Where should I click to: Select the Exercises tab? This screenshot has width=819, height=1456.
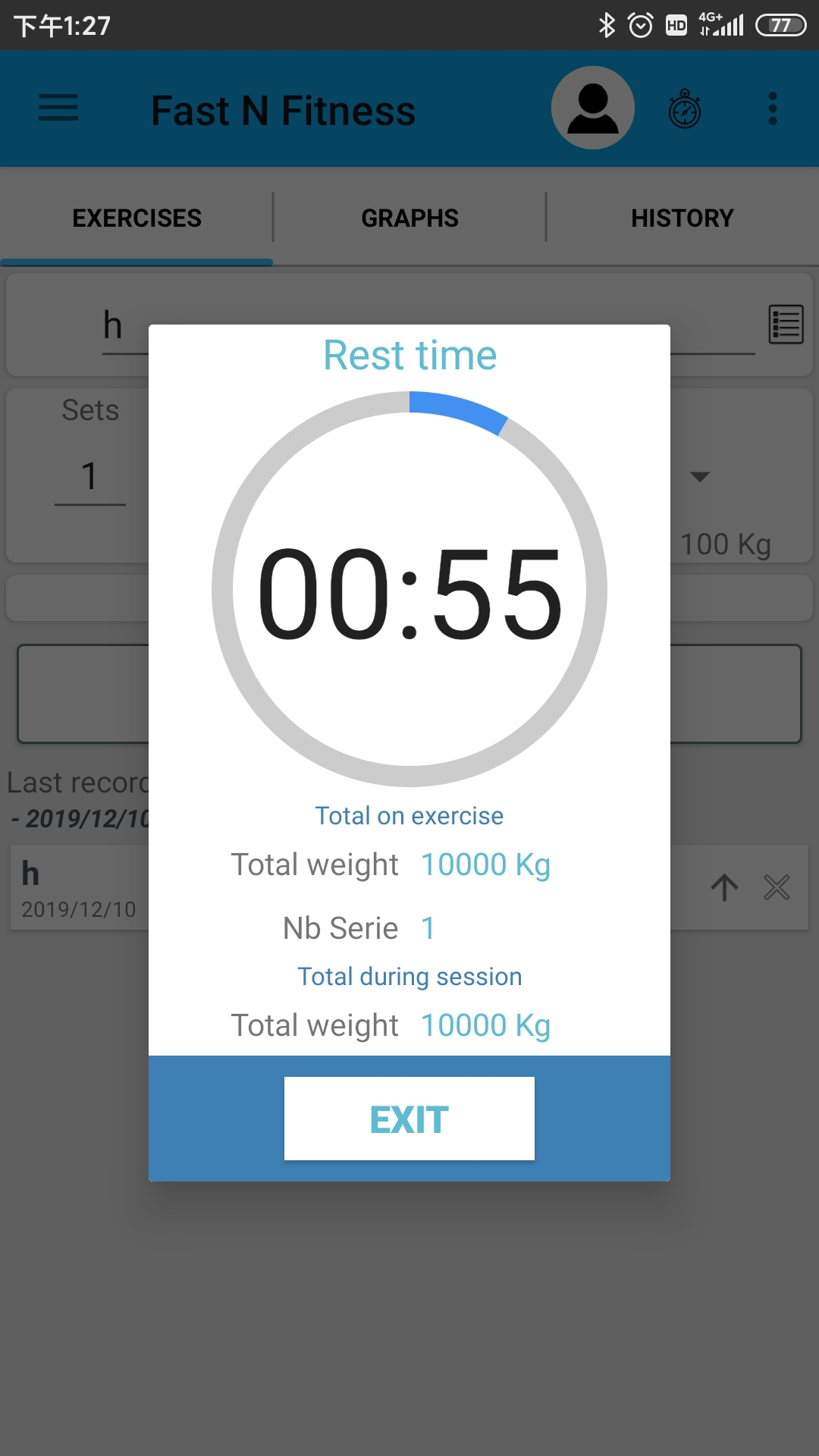click(136, 218)
